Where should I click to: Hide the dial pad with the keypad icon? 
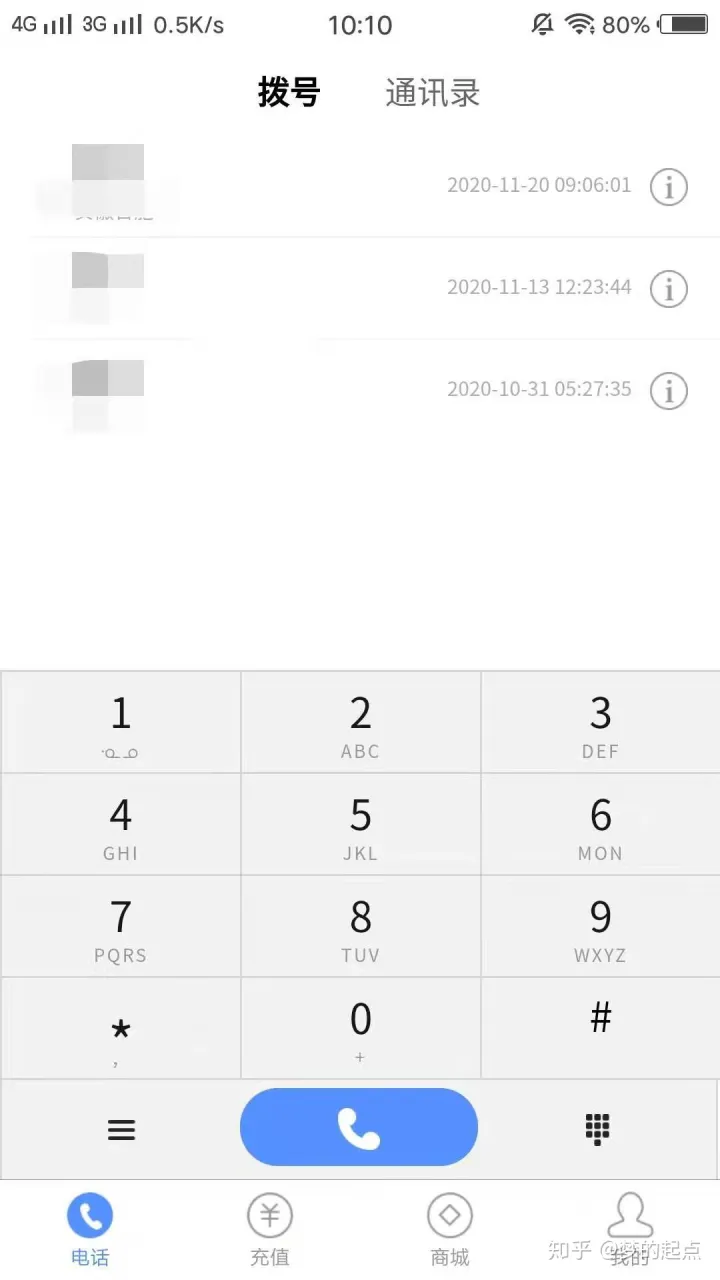[x=597, y=1130]
